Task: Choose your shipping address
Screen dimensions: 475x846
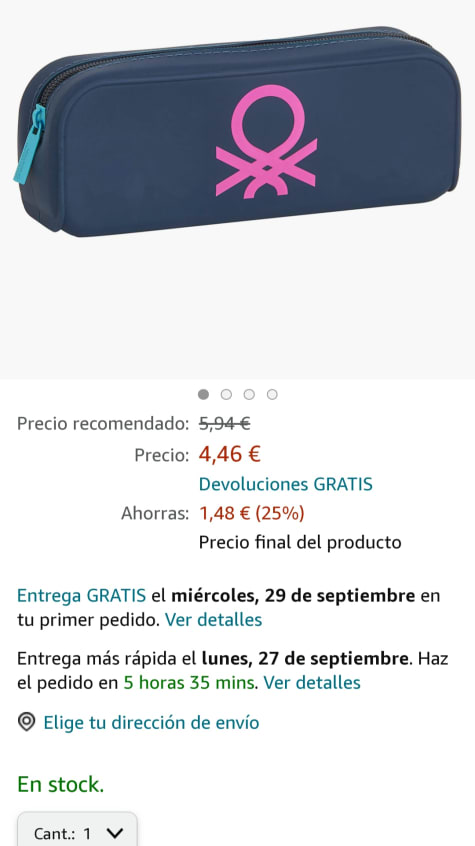Action: (151, 722)
